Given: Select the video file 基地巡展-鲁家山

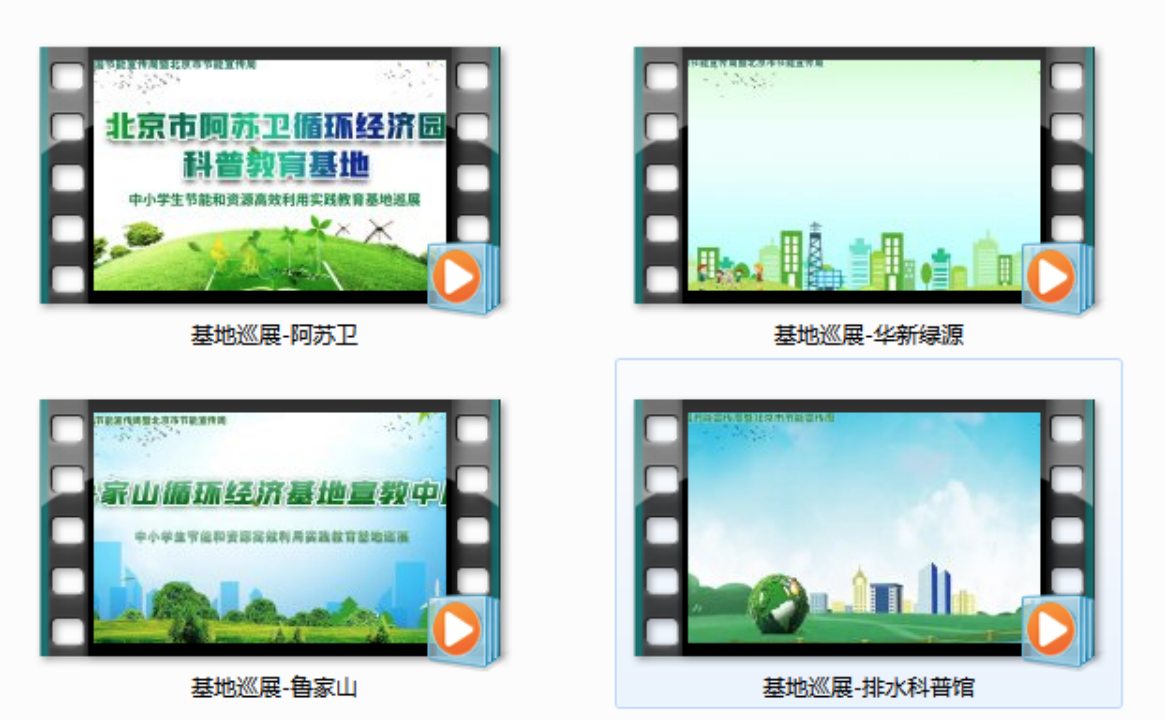Looking at the screenshot, I should pyautogui.click(x=270, y=528).
